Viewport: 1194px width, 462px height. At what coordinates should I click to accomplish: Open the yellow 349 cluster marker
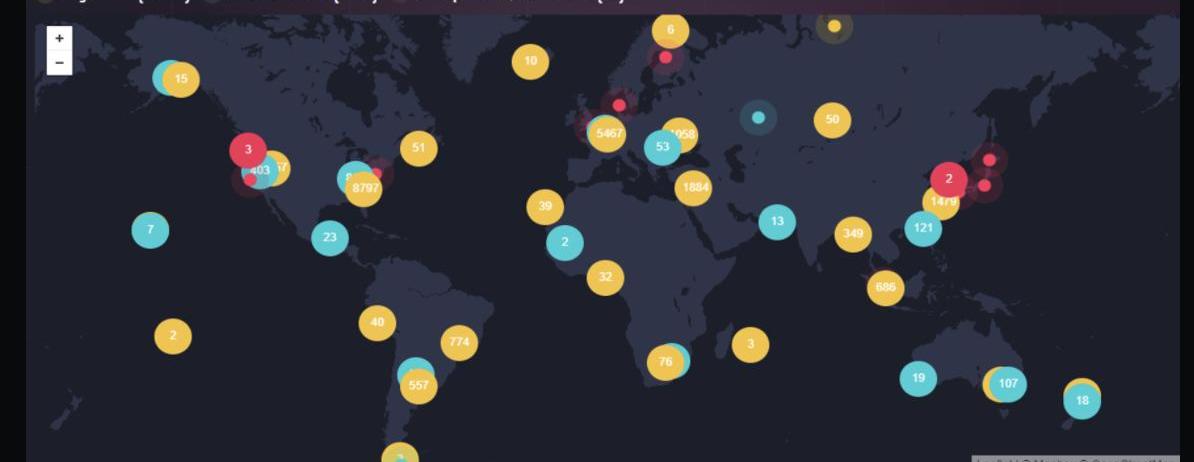pos(853,234)
